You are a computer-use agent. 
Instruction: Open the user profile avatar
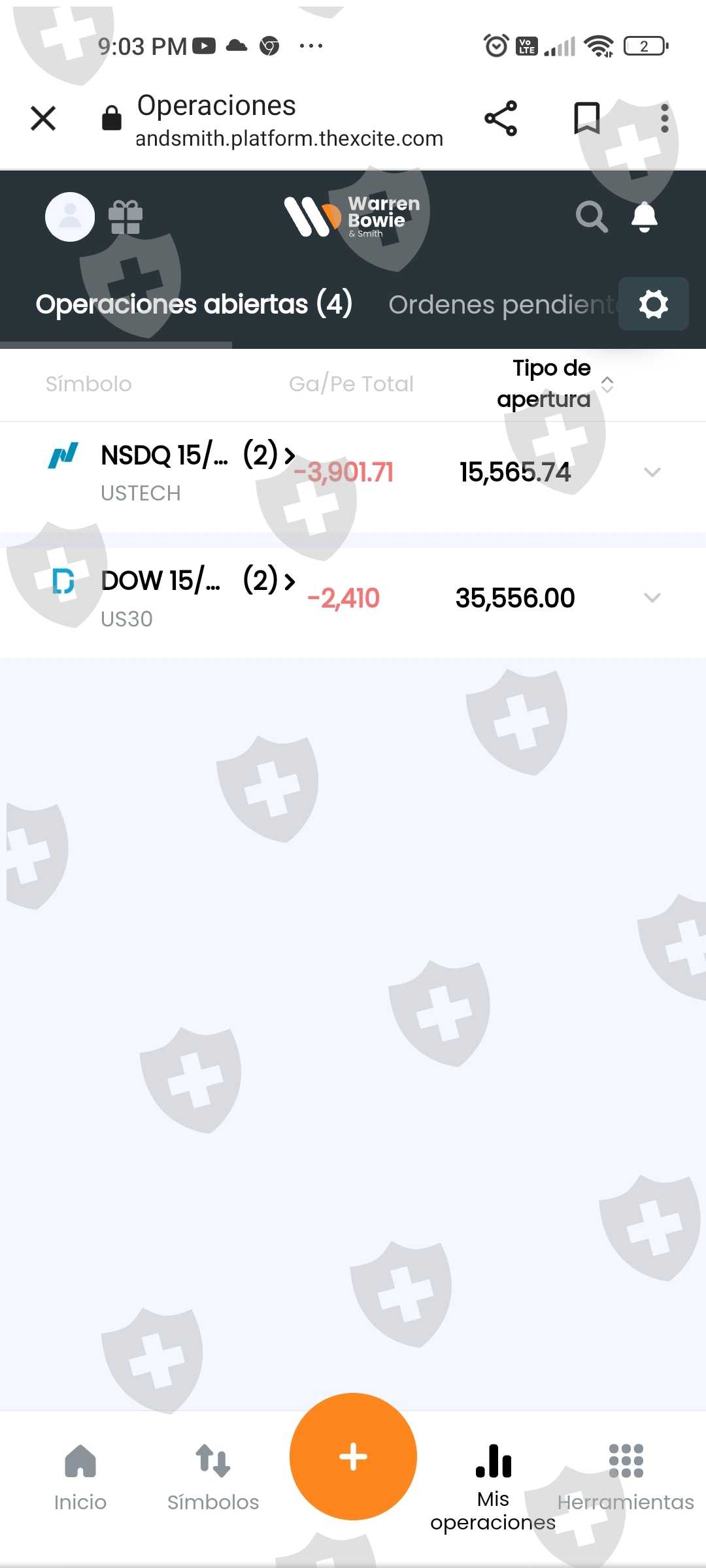70,216
